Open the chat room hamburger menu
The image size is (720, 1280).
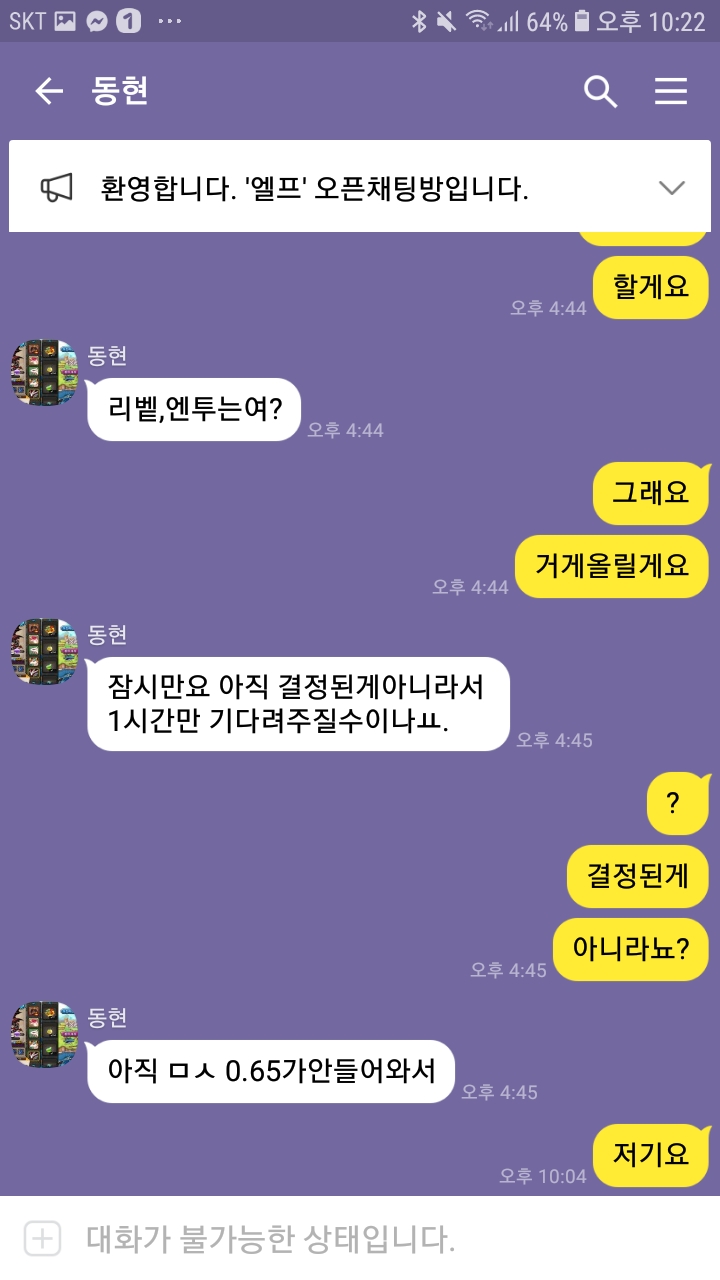(x=671, y=92)
